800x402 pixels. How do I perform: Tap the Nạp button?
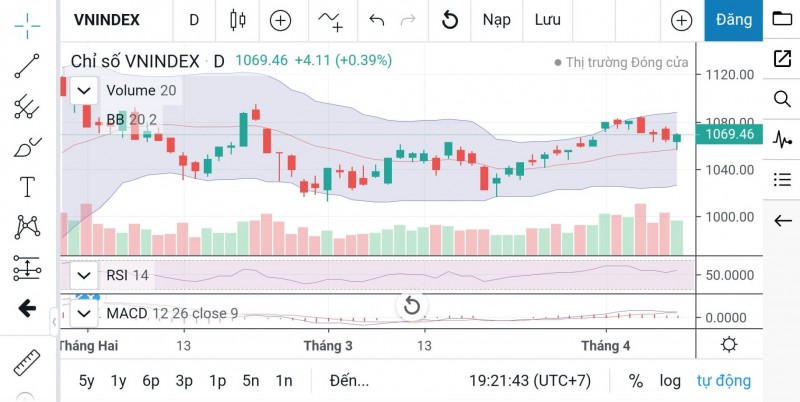pos(496,20)
